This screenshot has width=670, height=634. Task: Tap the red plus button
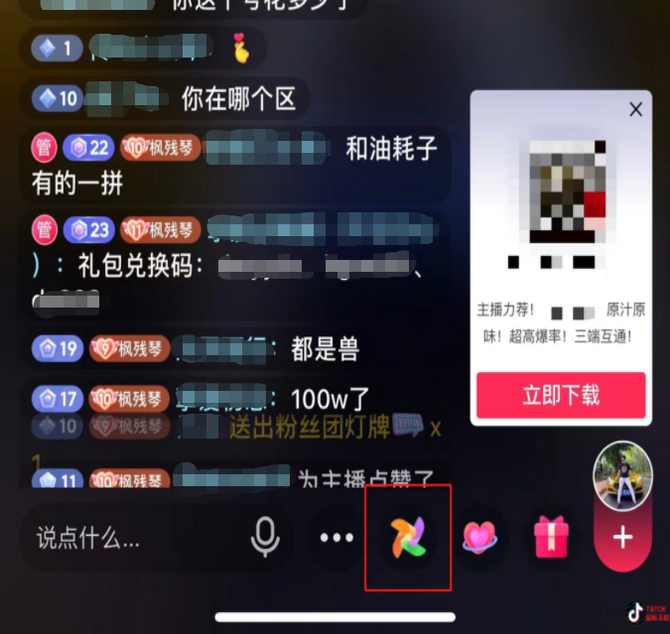tap(623, 539)
